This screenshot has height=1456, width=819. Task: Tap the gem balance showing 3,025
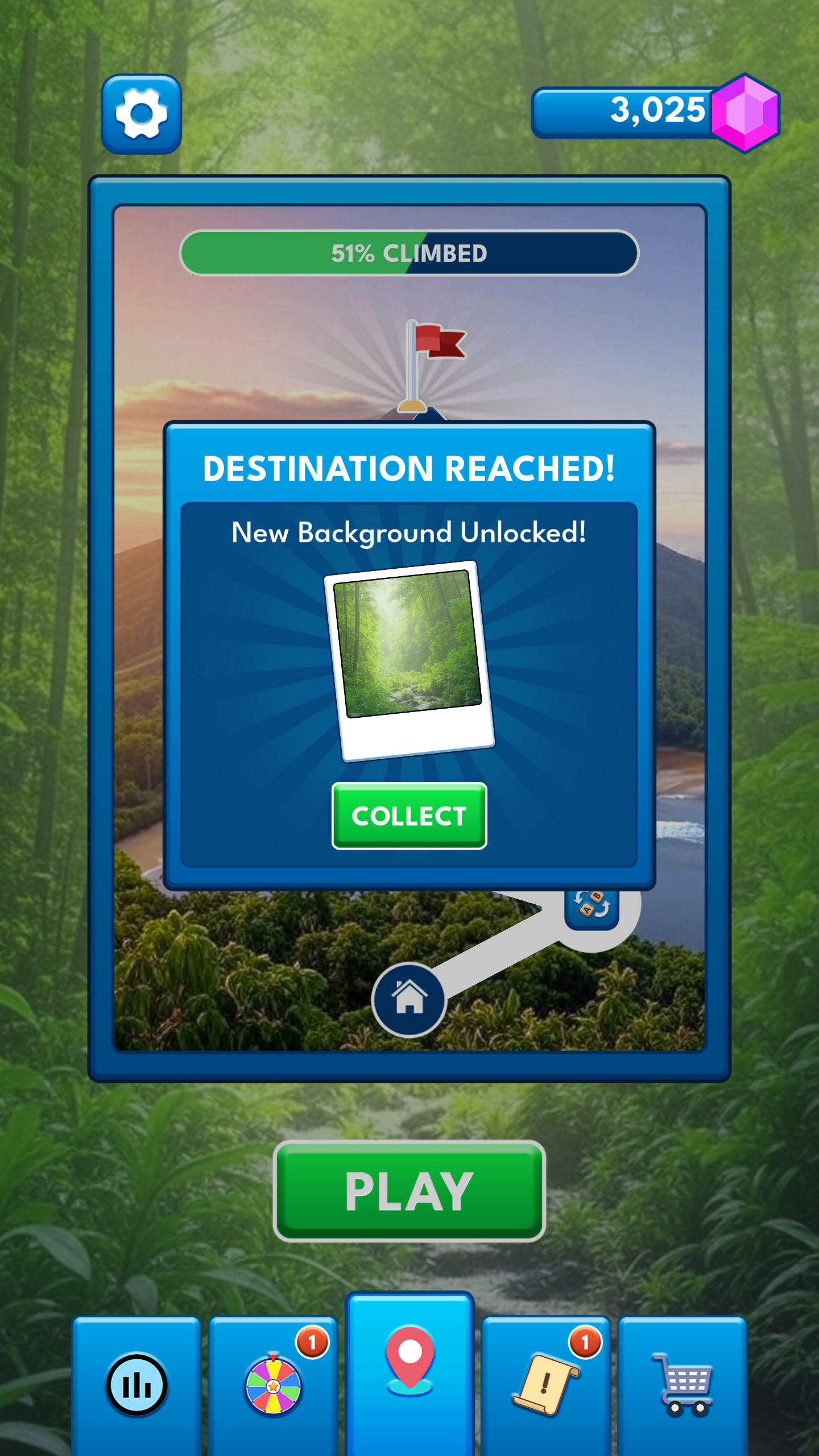click(654, 112)
